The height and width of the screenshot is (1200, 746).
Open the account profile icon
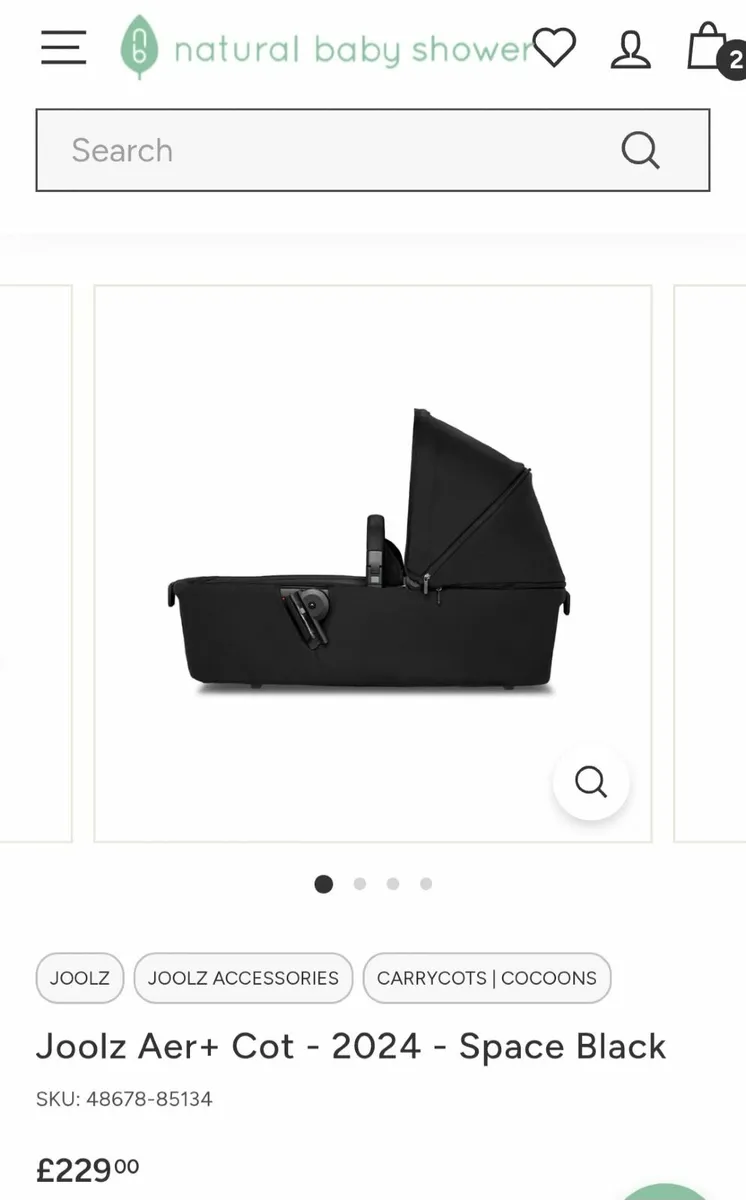click(630, 48)
